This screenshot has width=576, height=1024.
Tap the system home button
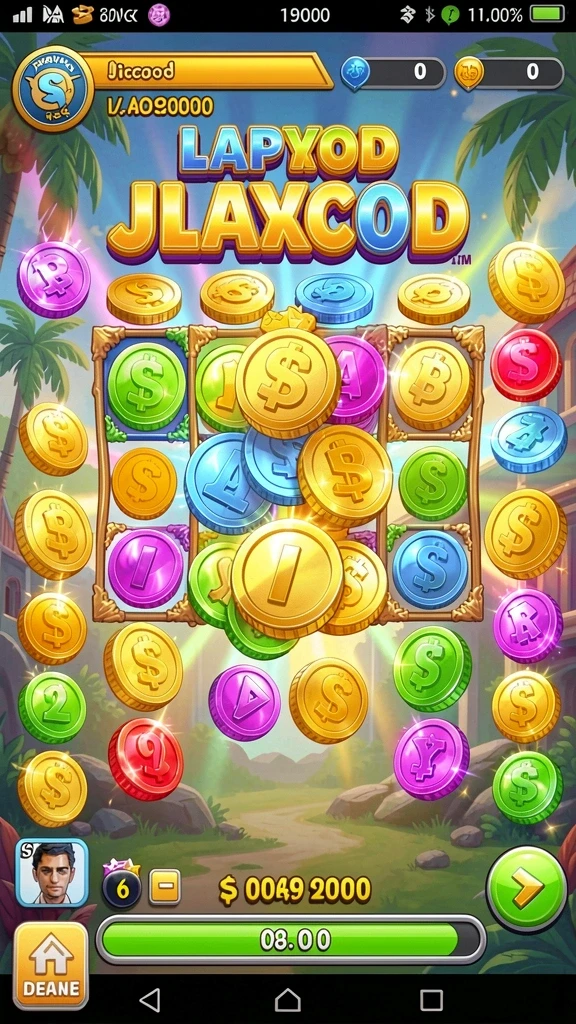pyautogui.click(x=288, y=1000)
